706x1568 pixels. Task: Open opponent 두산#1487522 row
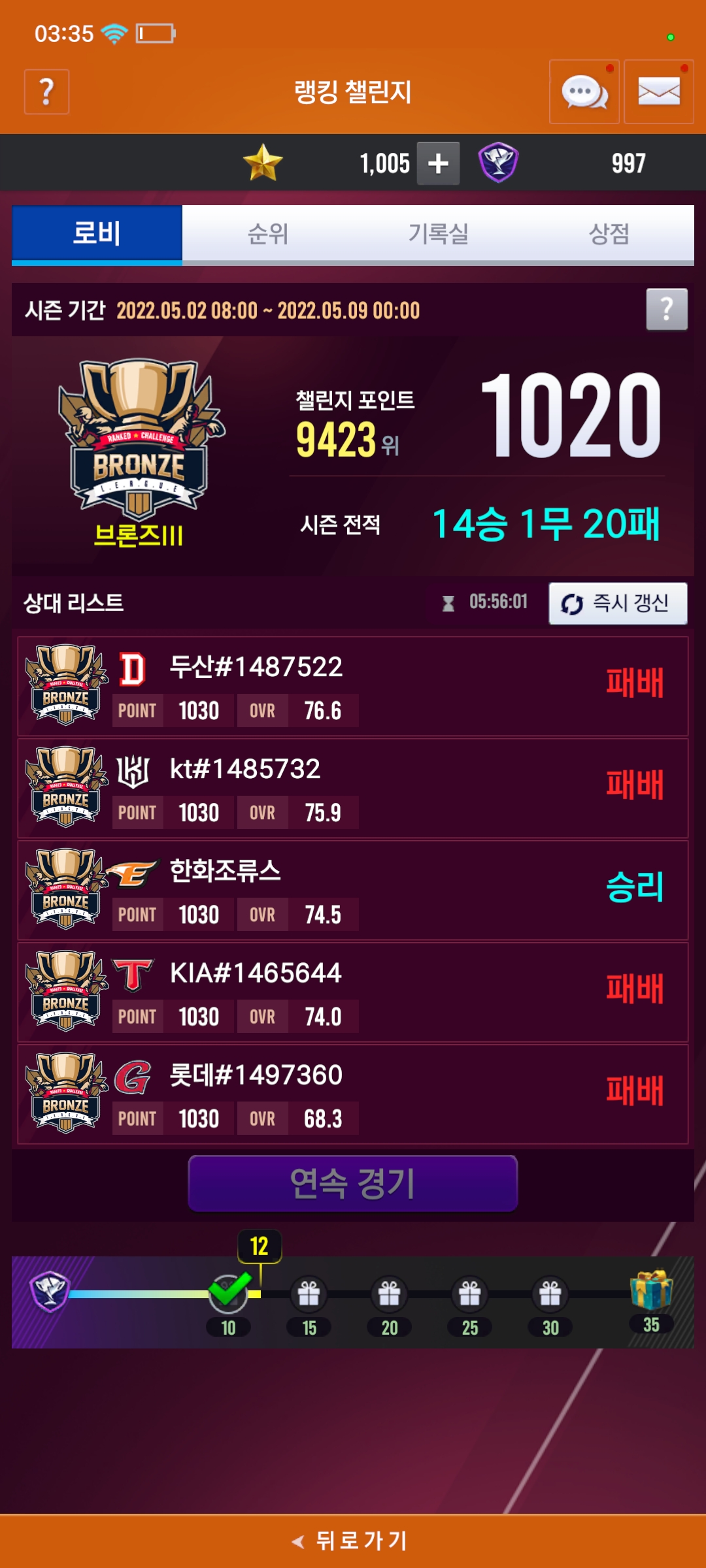[x=353, y=686]
